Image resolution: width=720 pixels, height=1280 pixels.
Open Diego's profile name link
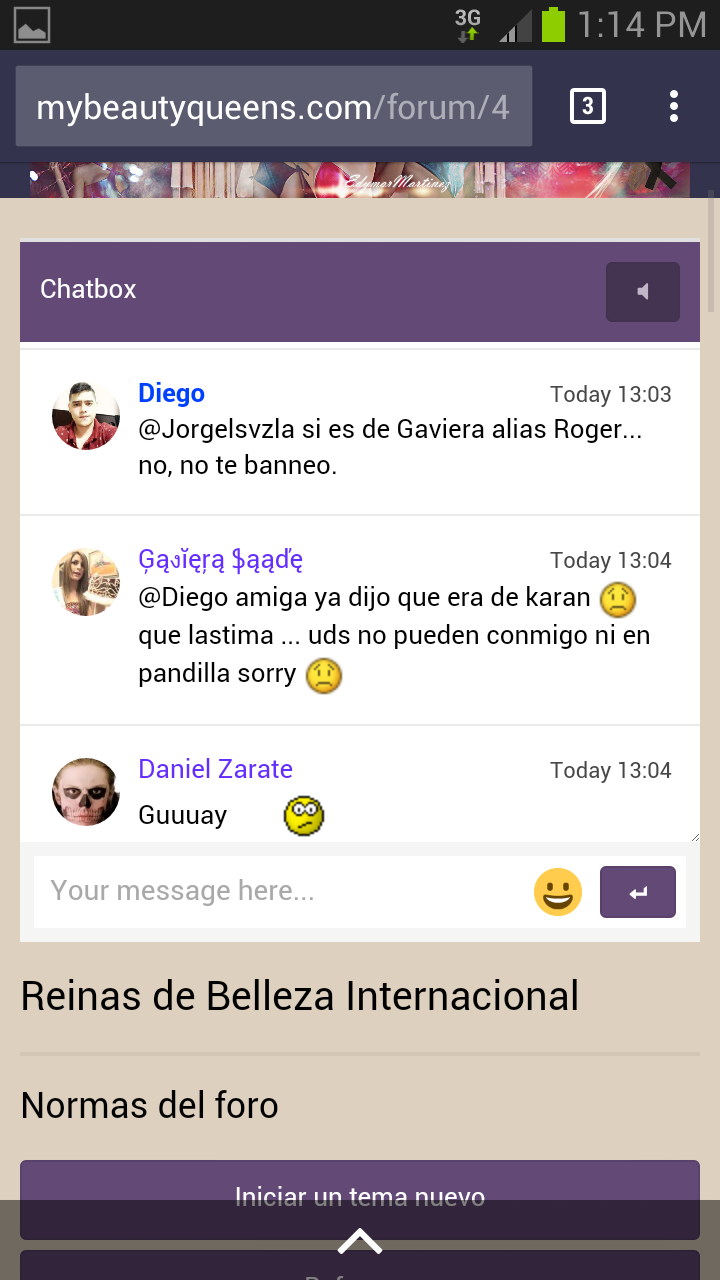click(x=171, y=393)
